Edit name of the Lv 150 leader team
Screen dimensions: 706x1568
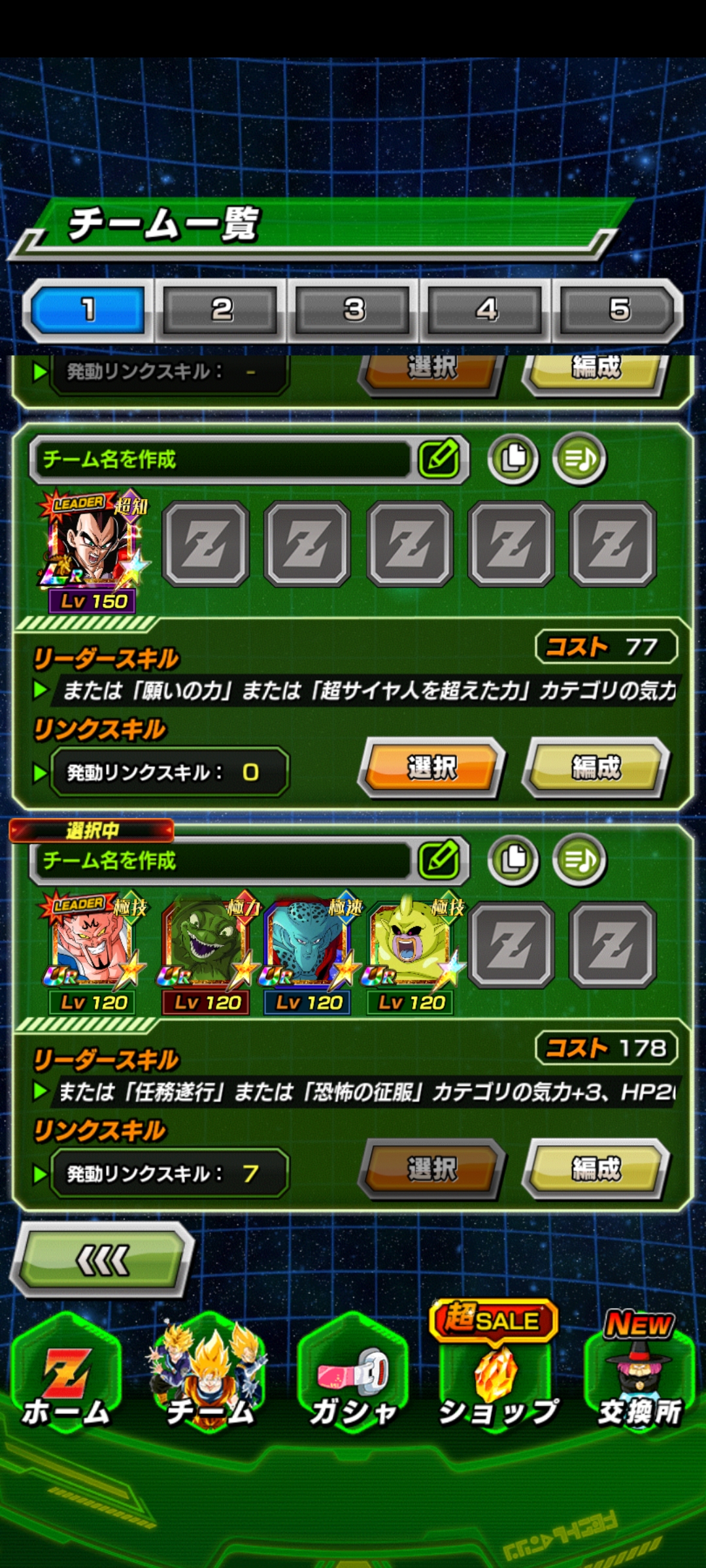(x=439, y=459)
